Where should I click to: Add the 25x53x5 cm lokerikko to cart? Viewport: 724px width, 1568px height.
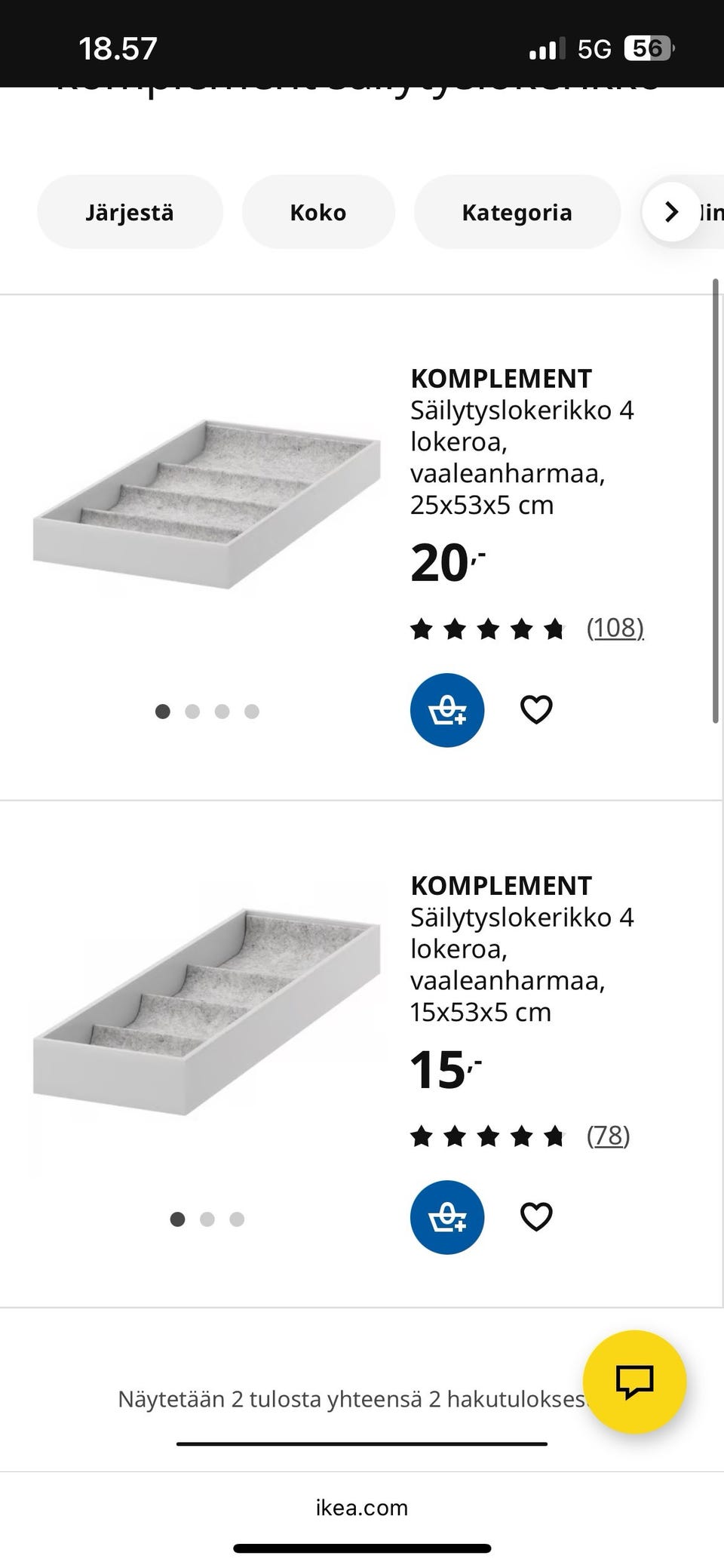pos(446,710)
